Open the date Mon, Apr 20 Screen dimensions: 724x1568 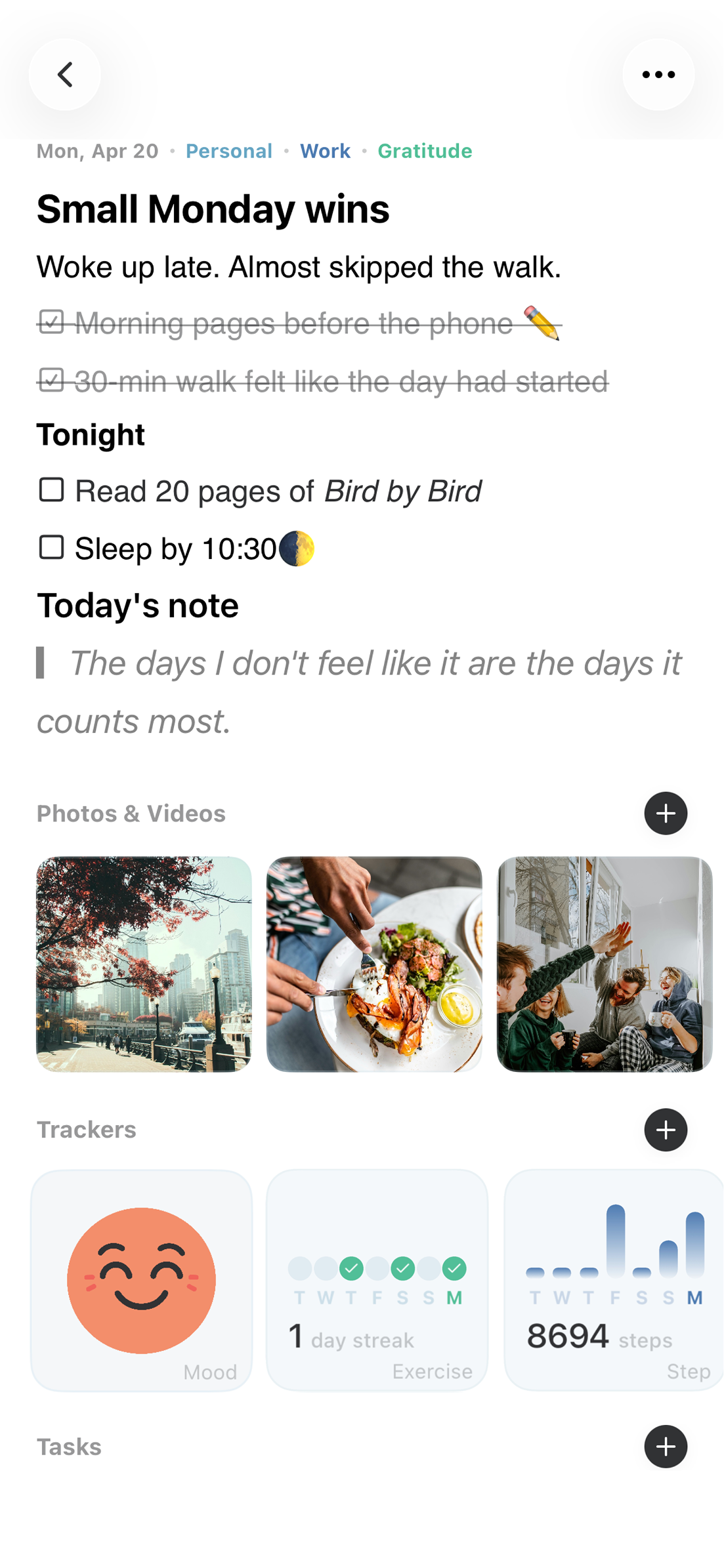coord(96,151)
